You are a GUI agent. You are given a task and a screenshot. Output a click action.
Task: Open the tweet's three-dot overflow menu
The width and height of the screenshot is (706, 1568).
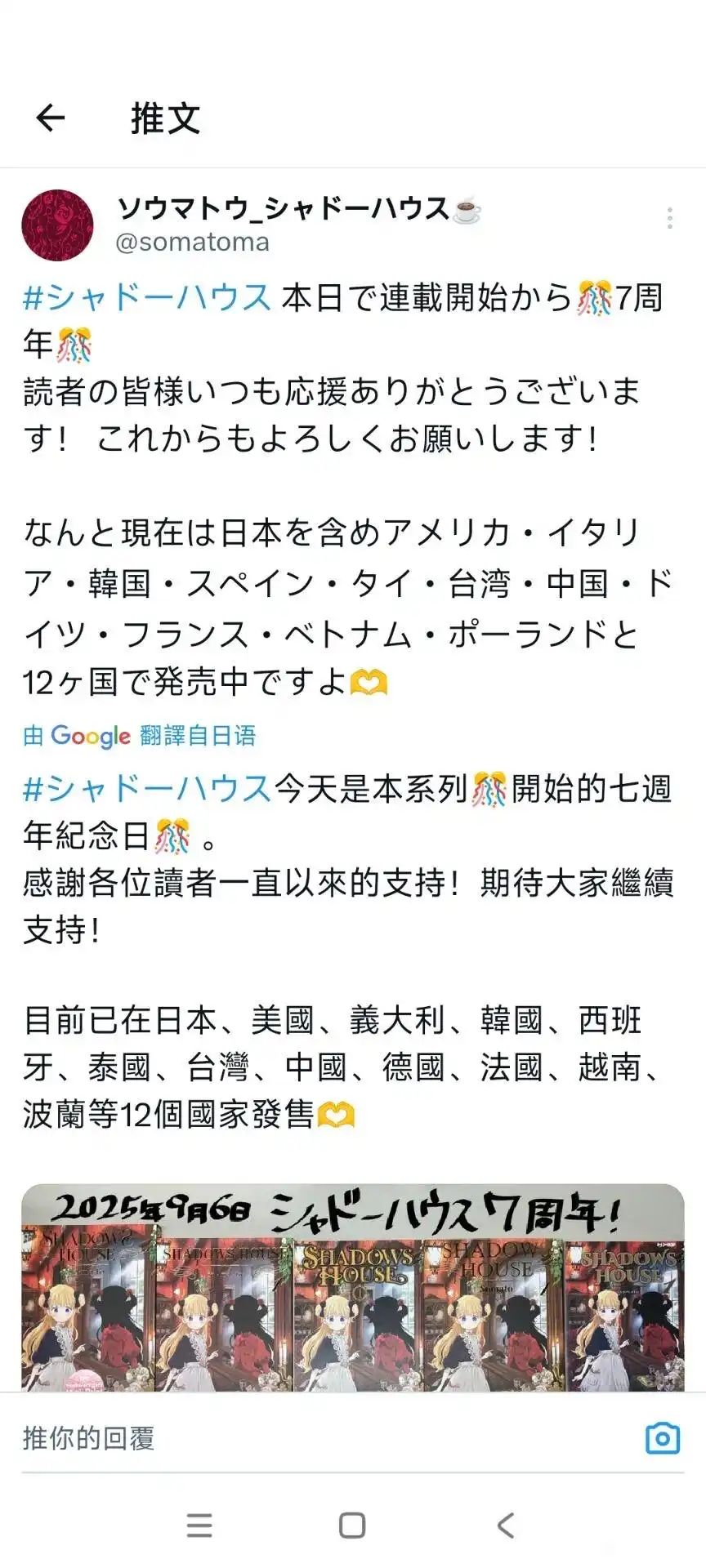click(669, 218)
